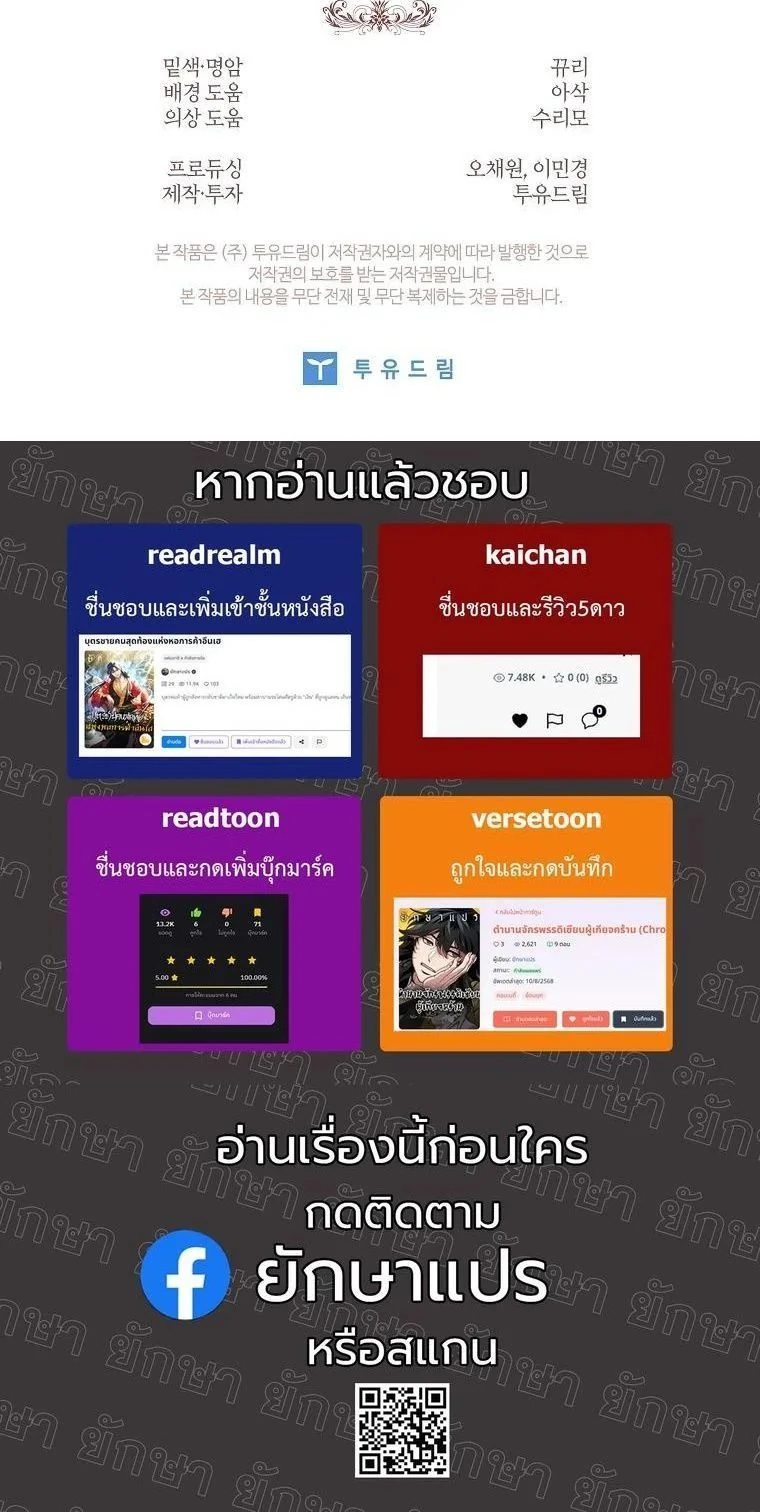Click the fifth rating star on readtoon
This screenshot has height=1512, width=760.
click(x=251, y=960)
